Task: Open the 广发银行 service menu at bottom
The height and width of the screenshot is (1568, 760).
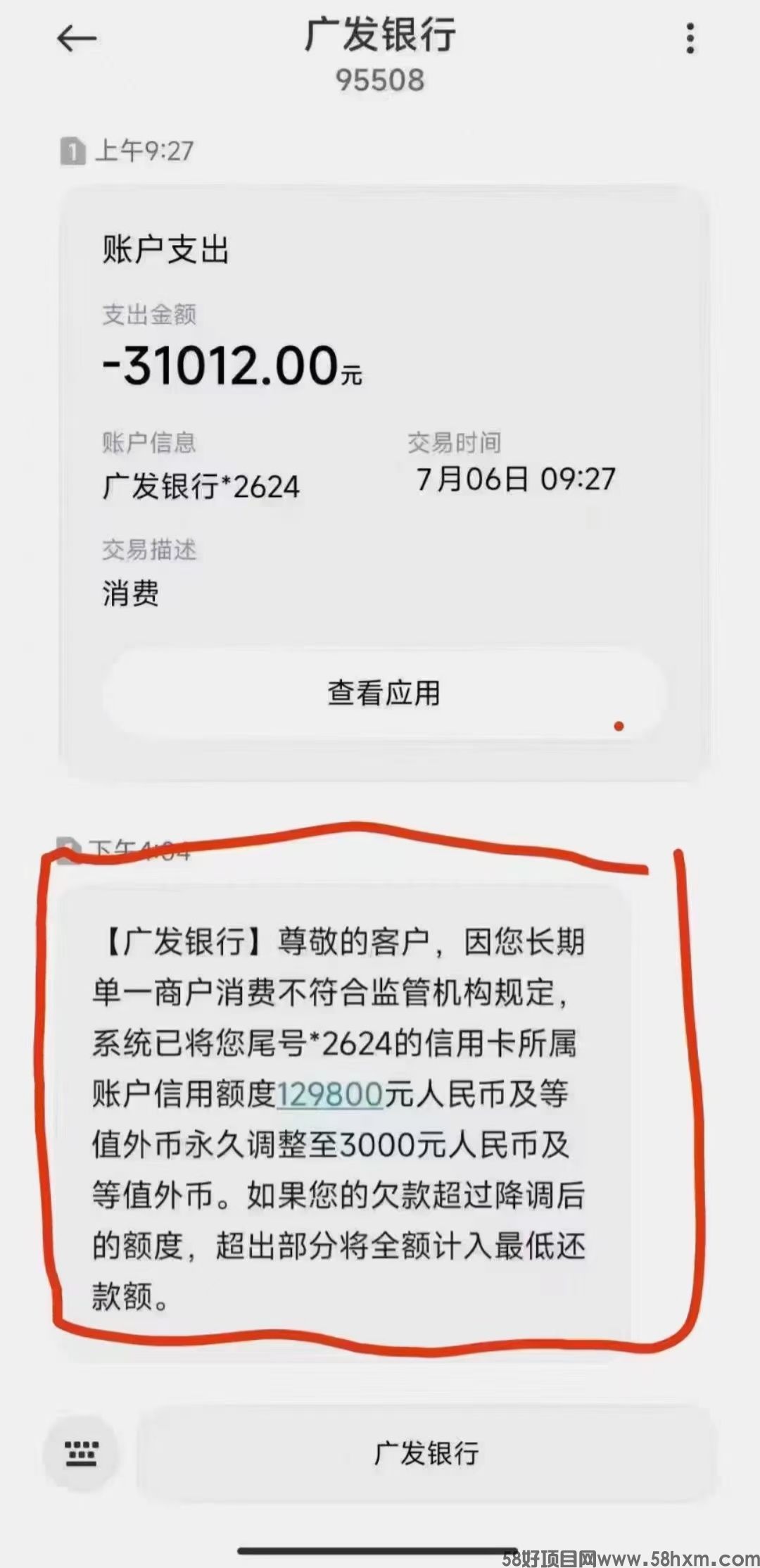Action: pyautogui.click(x=426, y=1453)
